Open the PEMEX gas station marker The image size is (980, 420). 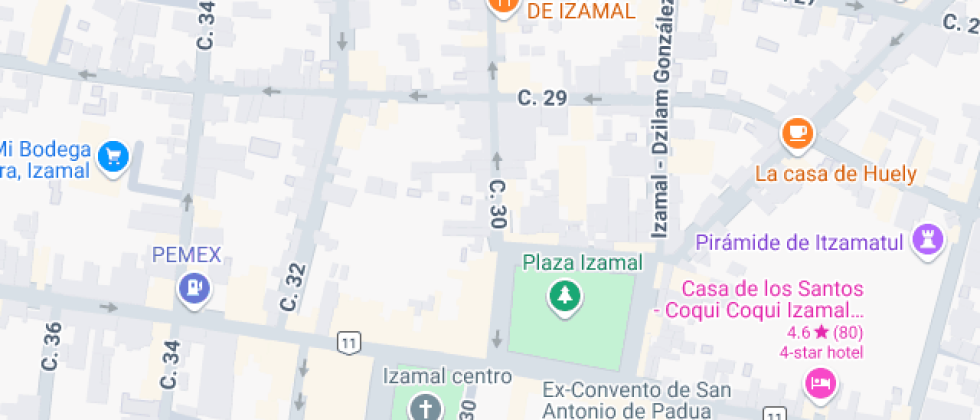tap(192, 288)
